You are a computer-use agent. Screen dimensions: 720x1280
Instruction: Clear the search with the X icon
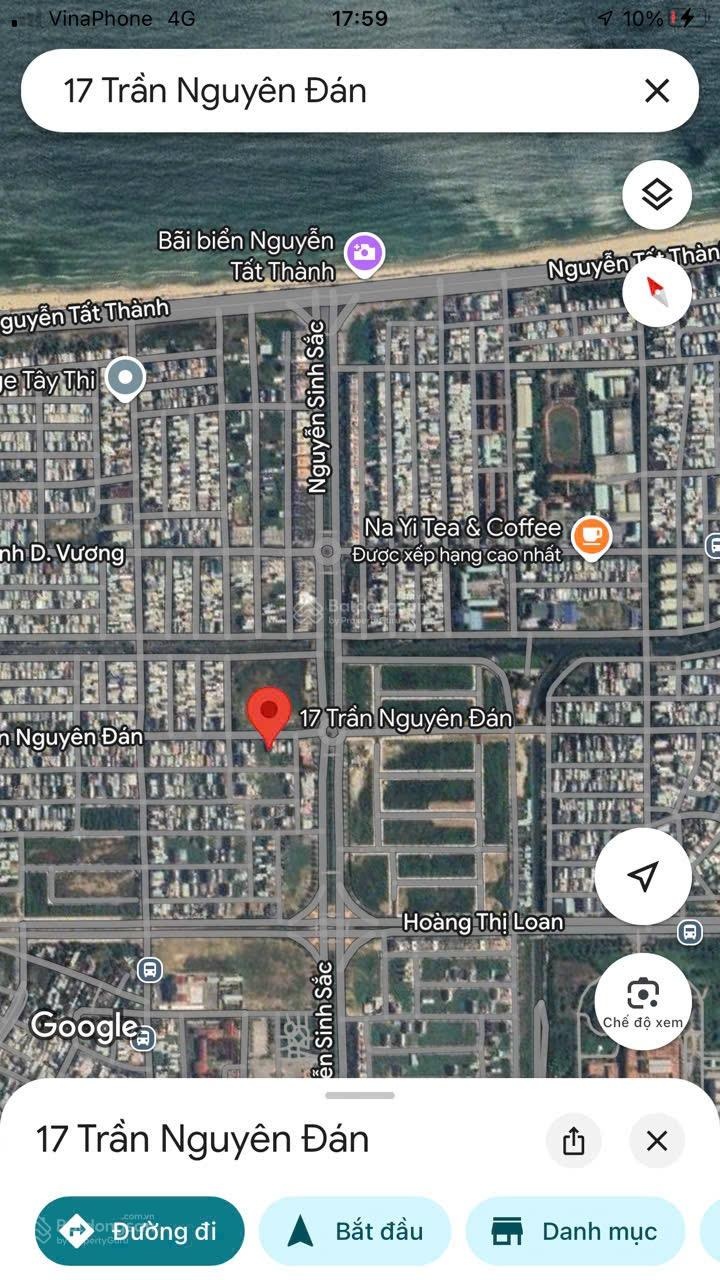[656, 91]
